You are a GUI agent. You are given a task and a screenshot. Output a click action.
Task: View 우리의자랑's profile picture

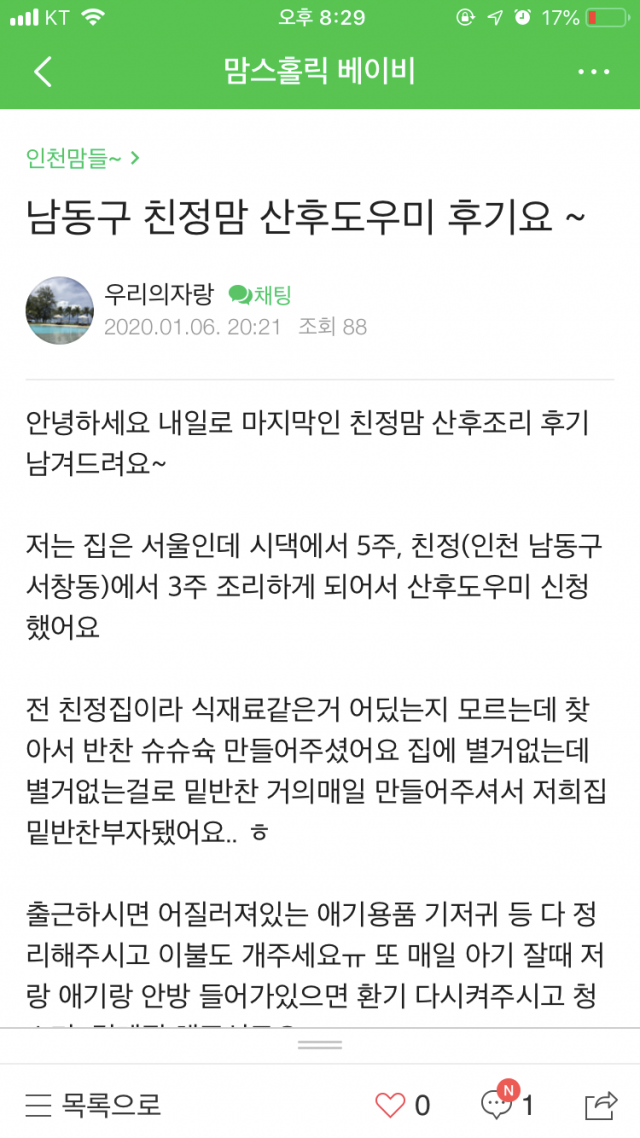click(59, 311)
